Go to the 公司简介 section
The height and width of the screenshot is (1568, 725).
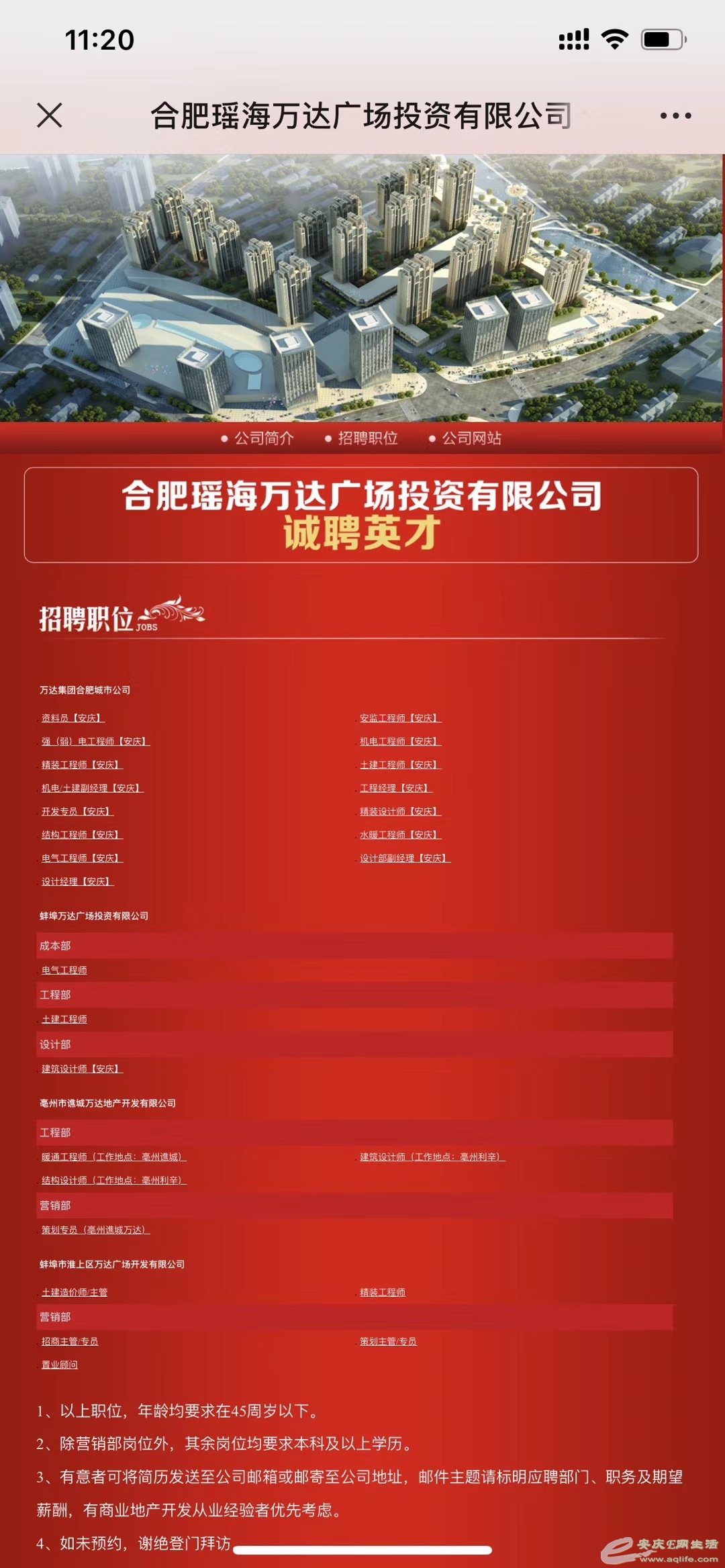coord(263,438)
